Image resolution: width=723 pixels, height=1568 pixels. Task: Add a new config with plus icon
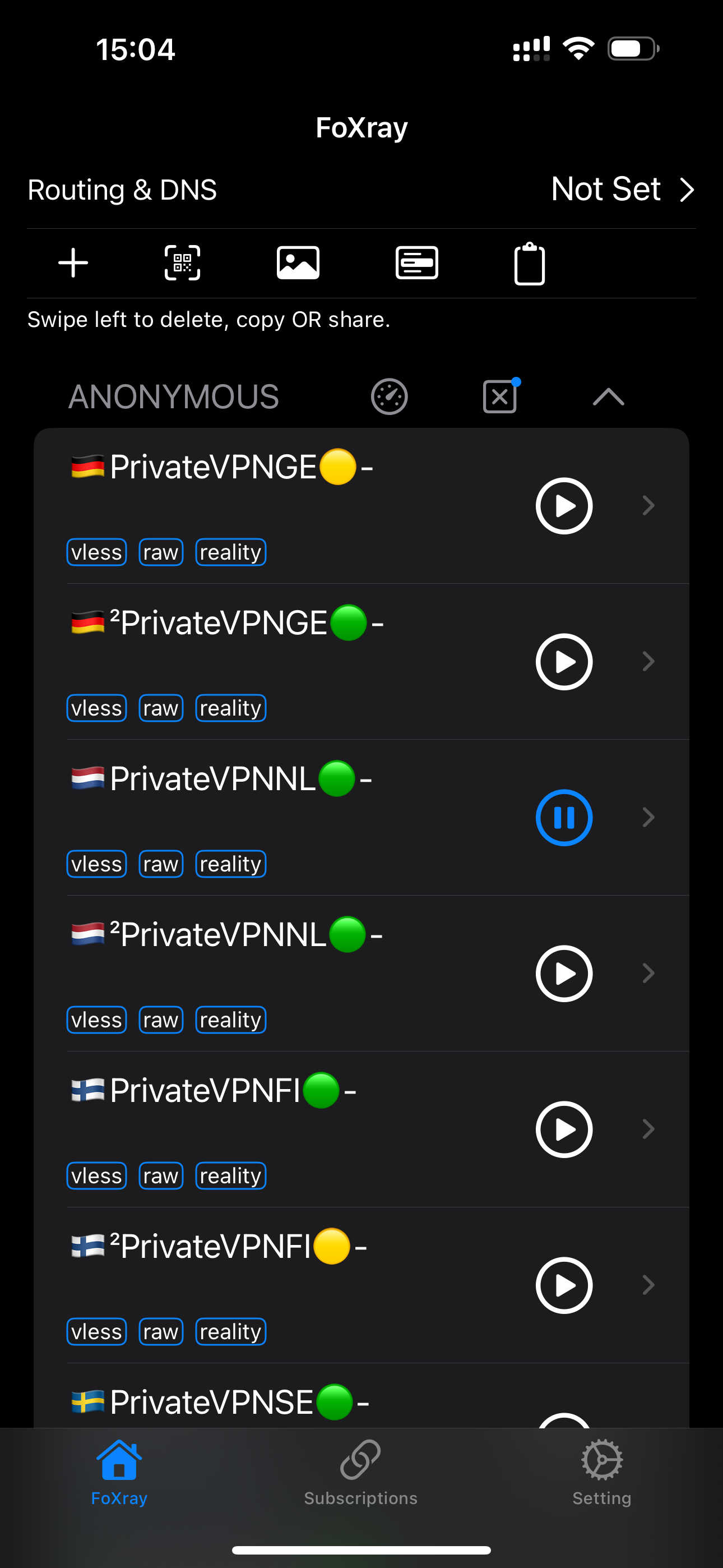(x=73, y=263)
